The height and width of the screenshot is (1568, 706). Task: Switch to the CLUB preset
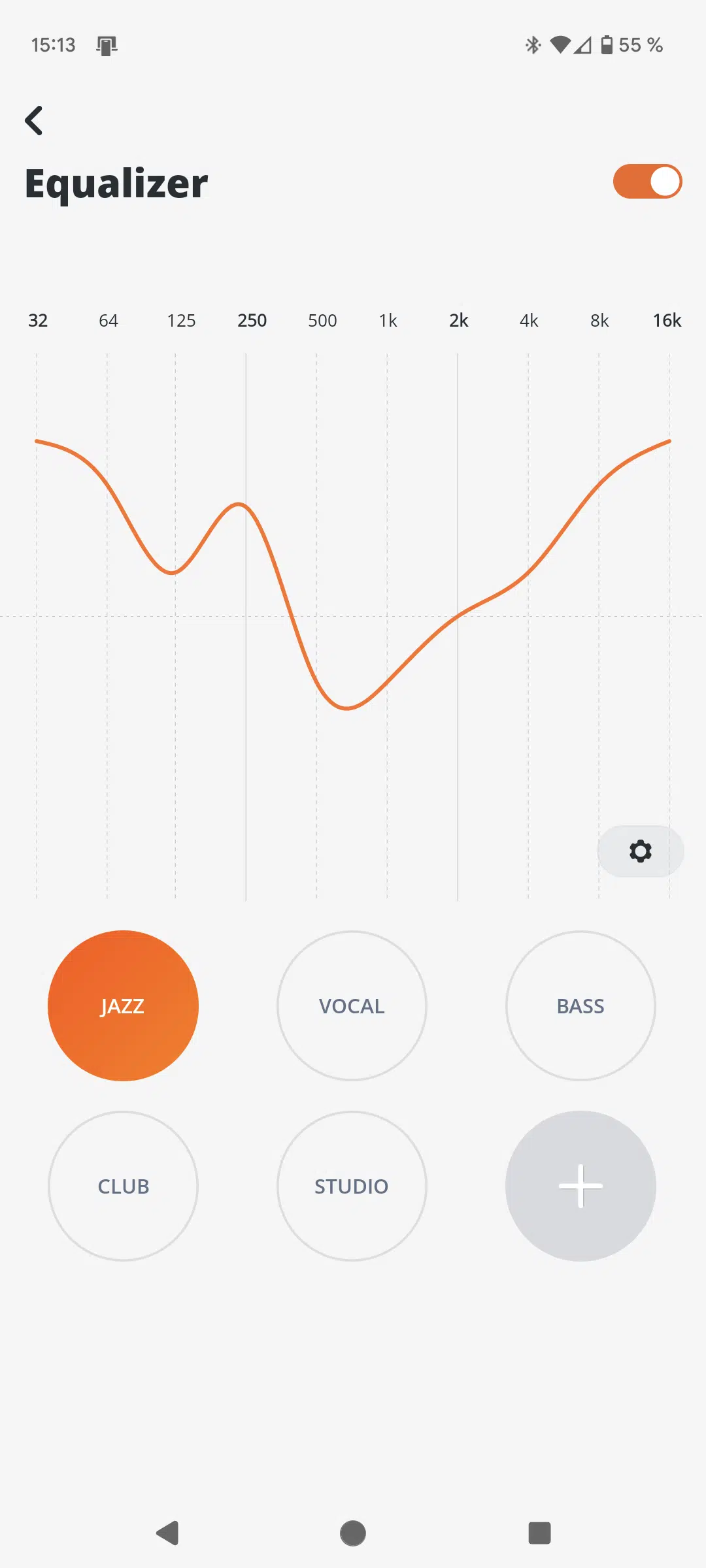123,1186
